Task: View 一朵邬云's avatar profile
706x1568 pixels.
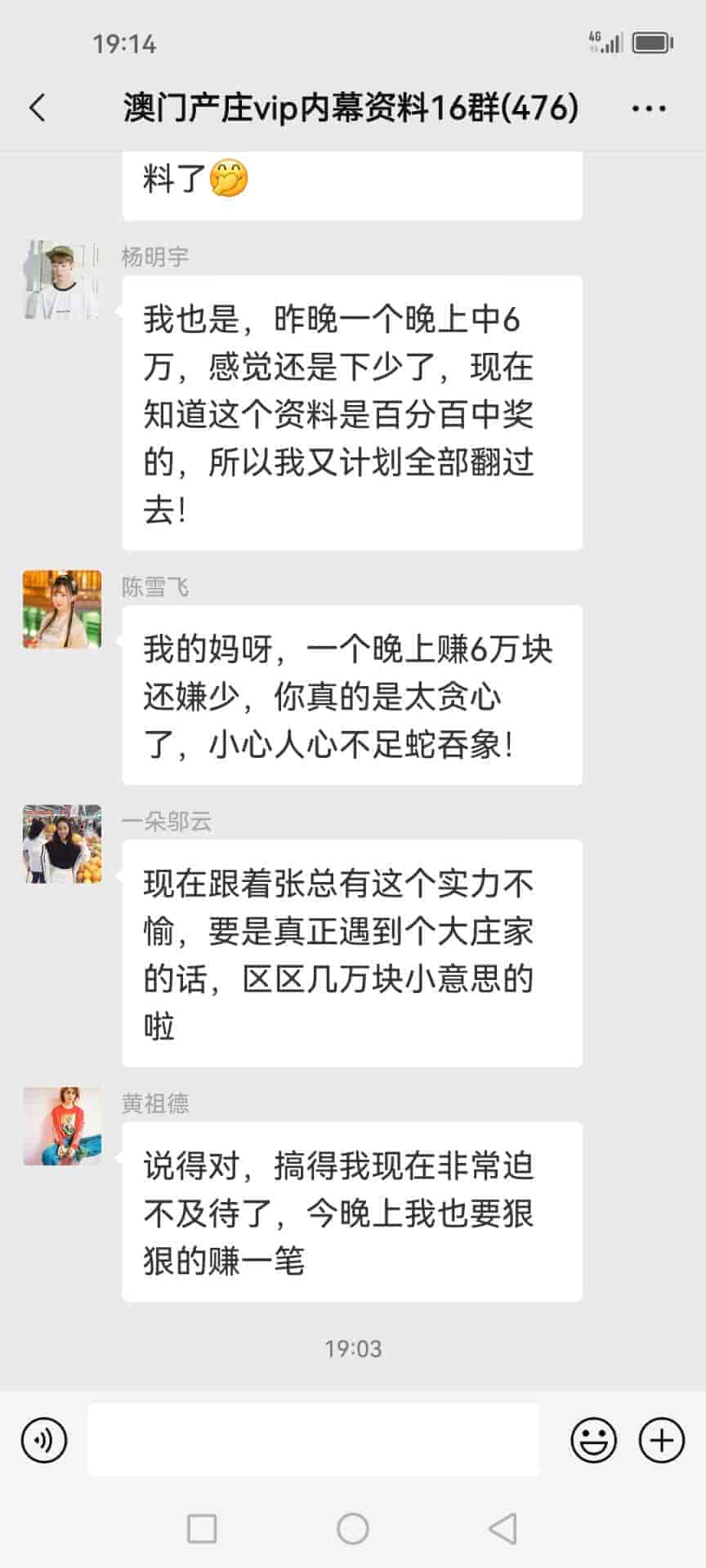Action: [62, 844]
